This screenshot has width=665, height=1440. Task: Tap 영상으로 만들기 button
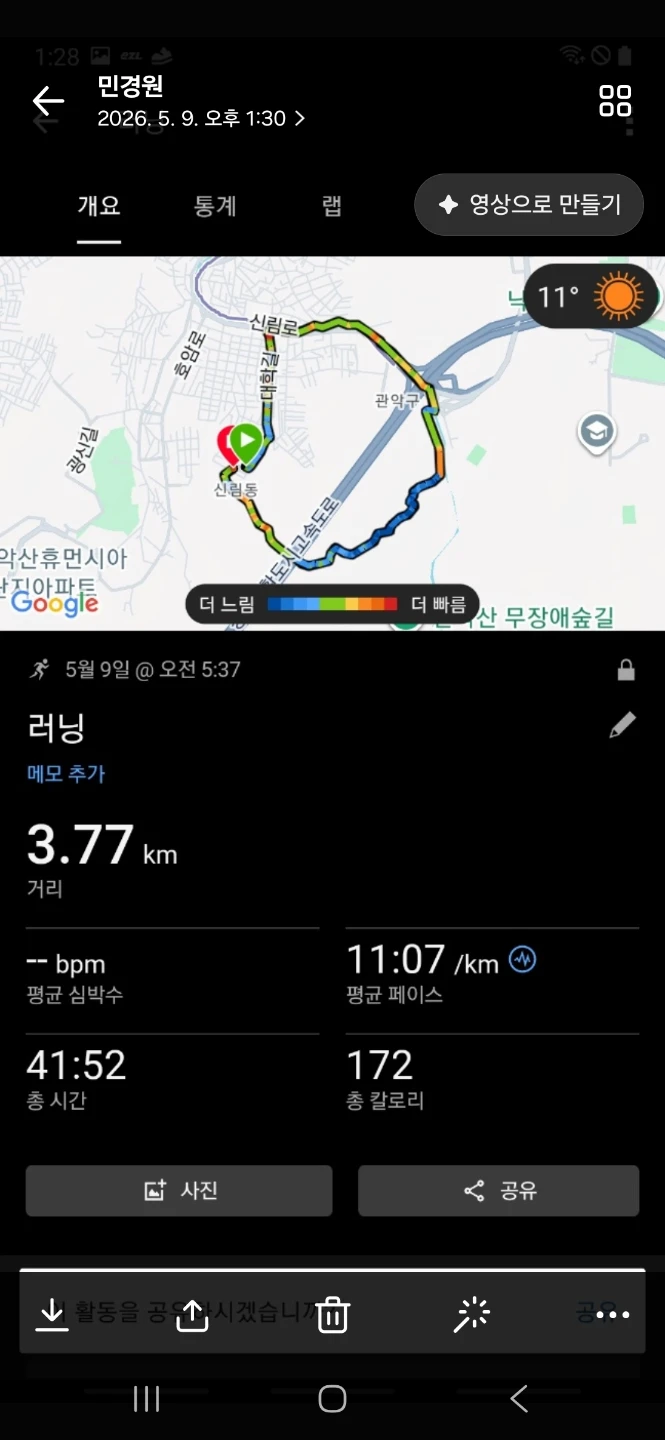point(529,205)
